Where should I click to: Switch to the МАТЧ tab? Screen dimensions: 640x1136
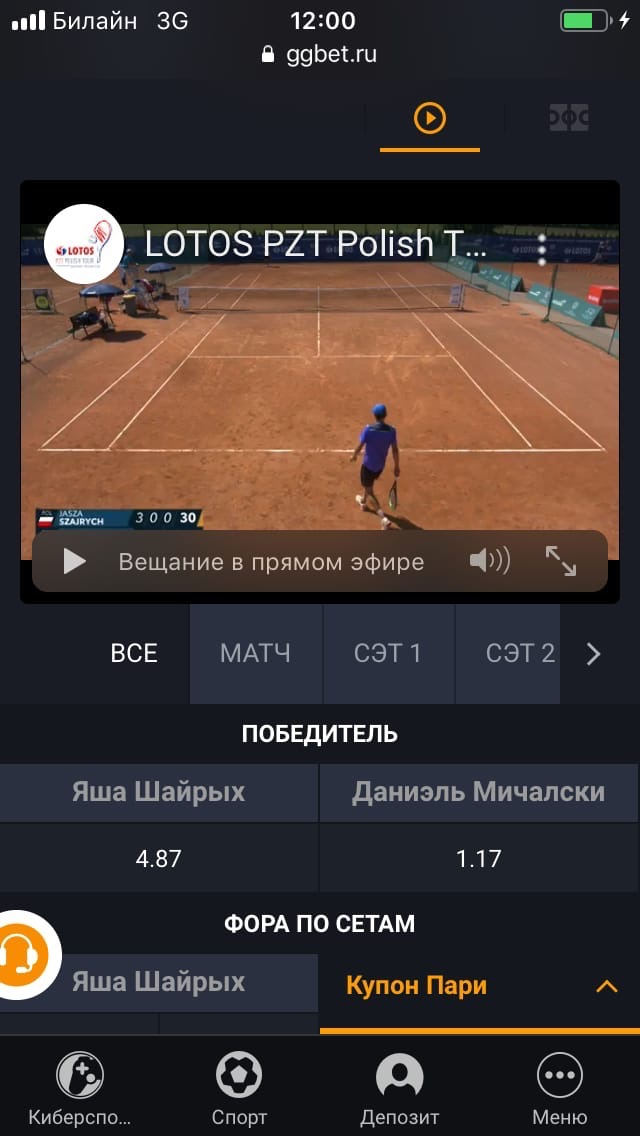pos(255,653)
